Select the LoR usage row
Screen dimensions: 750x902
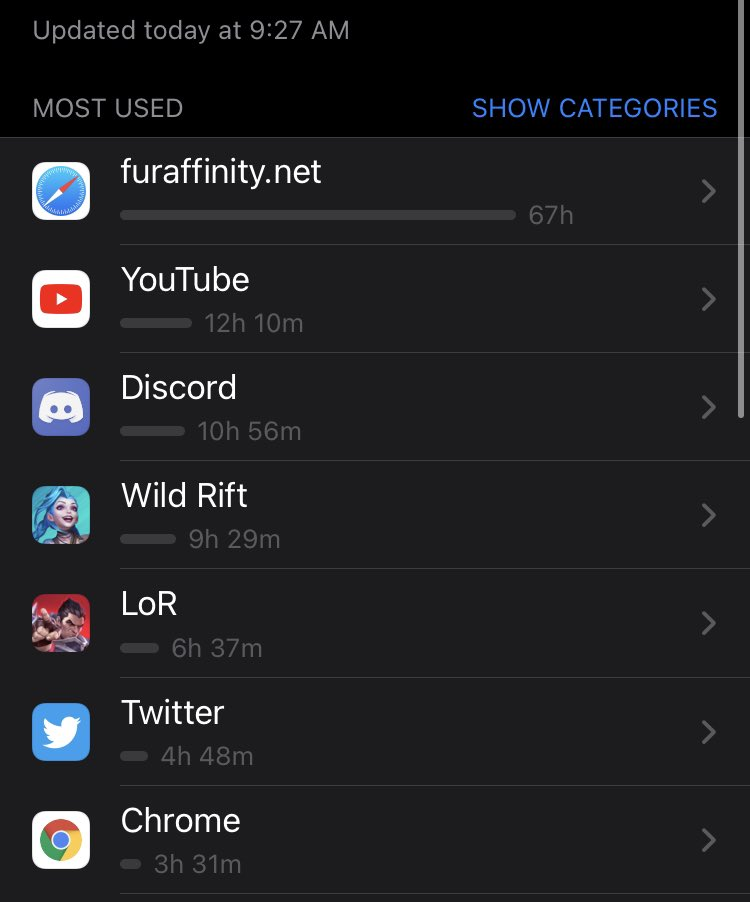pyautogui.click(x=375, y=623)
